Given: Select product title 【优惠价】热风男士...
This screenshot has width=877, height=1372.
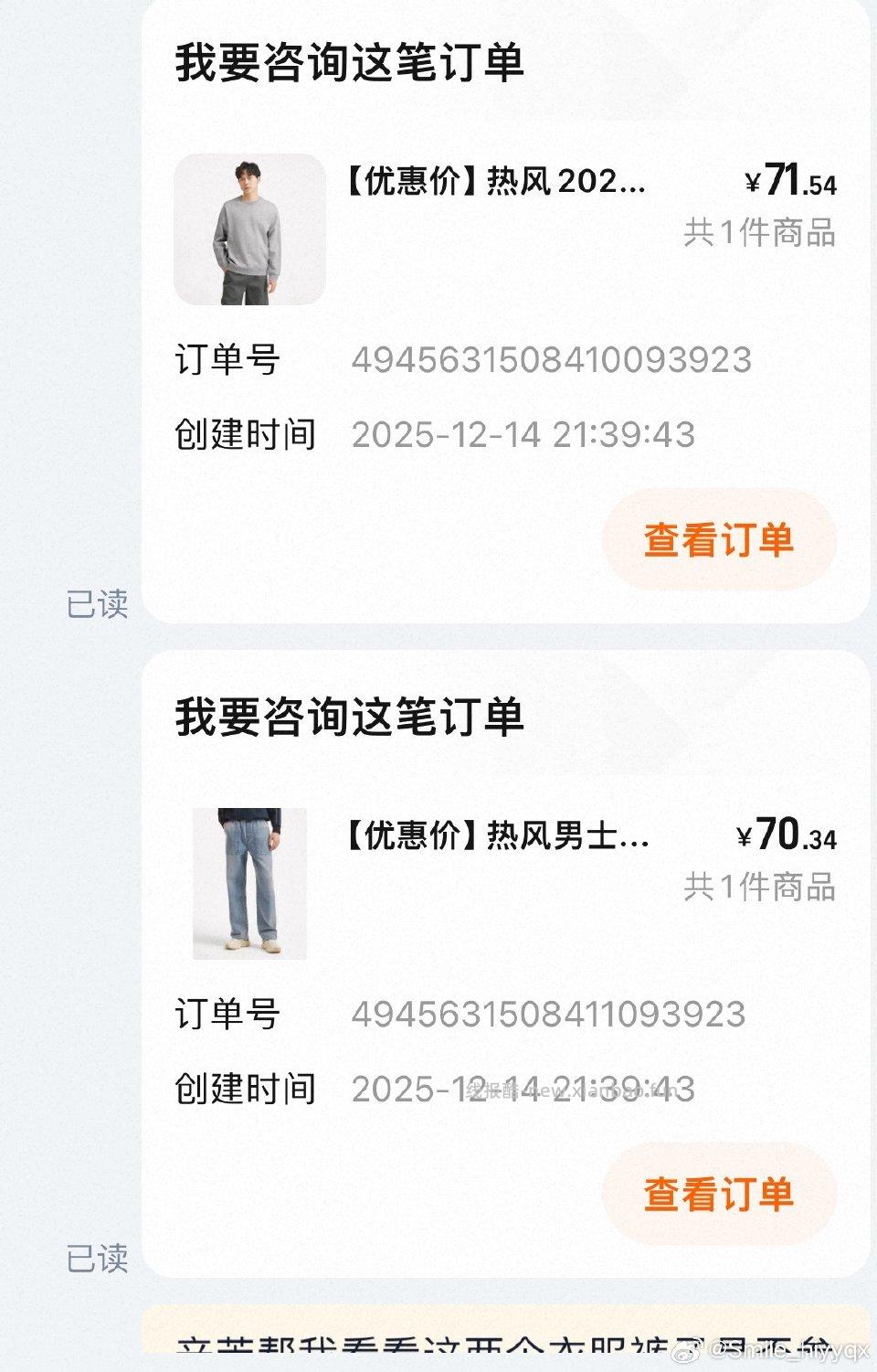Looking at the screenshot, I should [495, 836].
